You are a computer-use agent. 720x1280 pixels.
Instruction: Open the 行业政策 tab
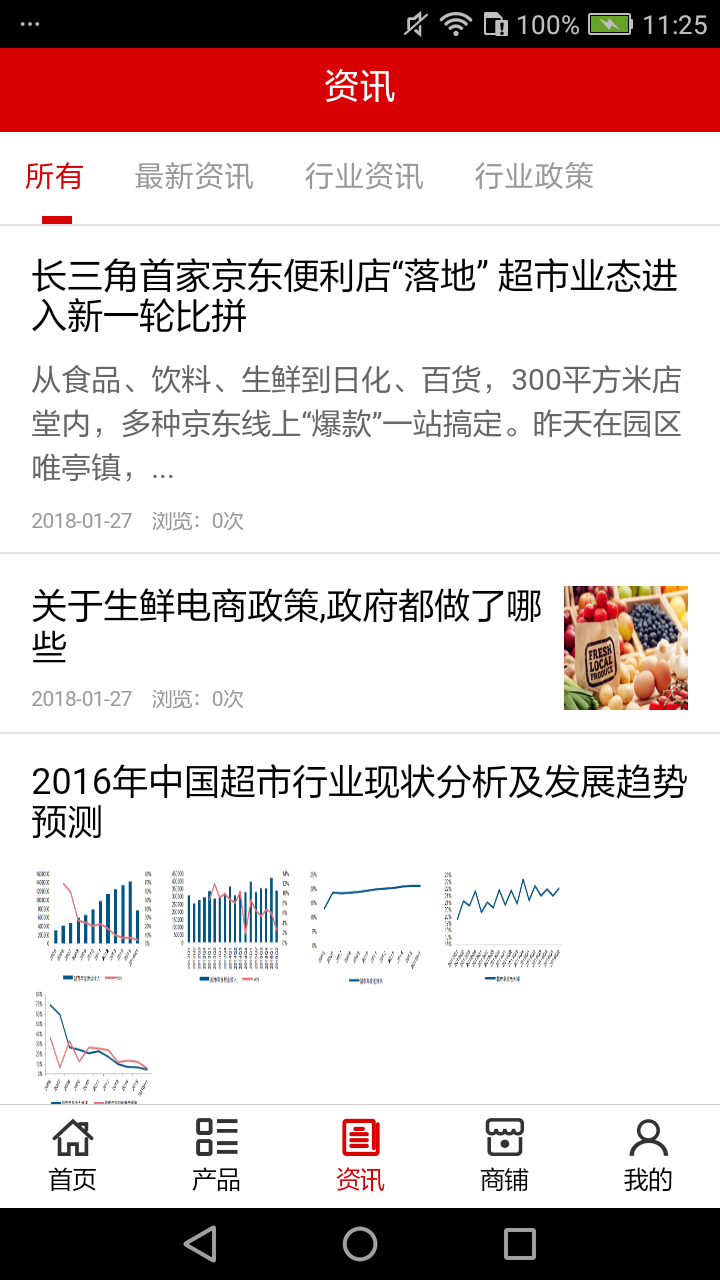[534, 177]
